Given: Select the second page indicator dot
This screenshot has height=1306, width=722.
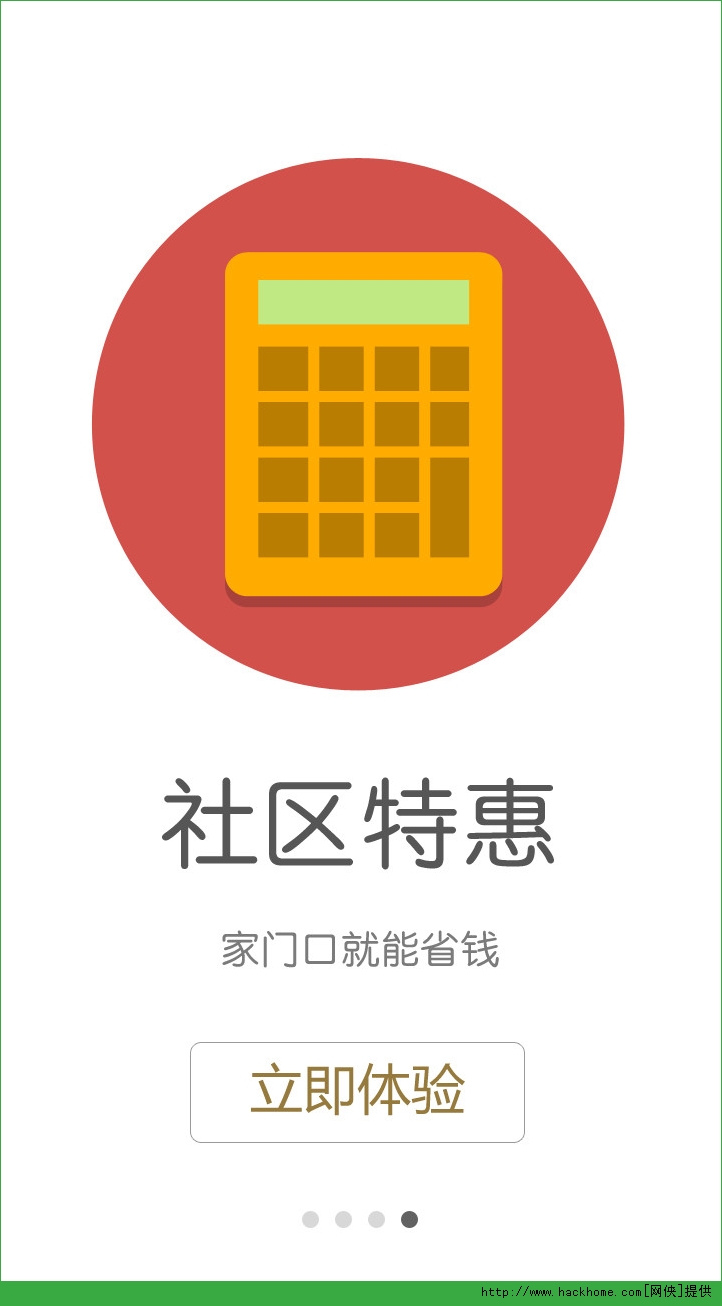Looking at the screenshot, I should click(343, 1219).
